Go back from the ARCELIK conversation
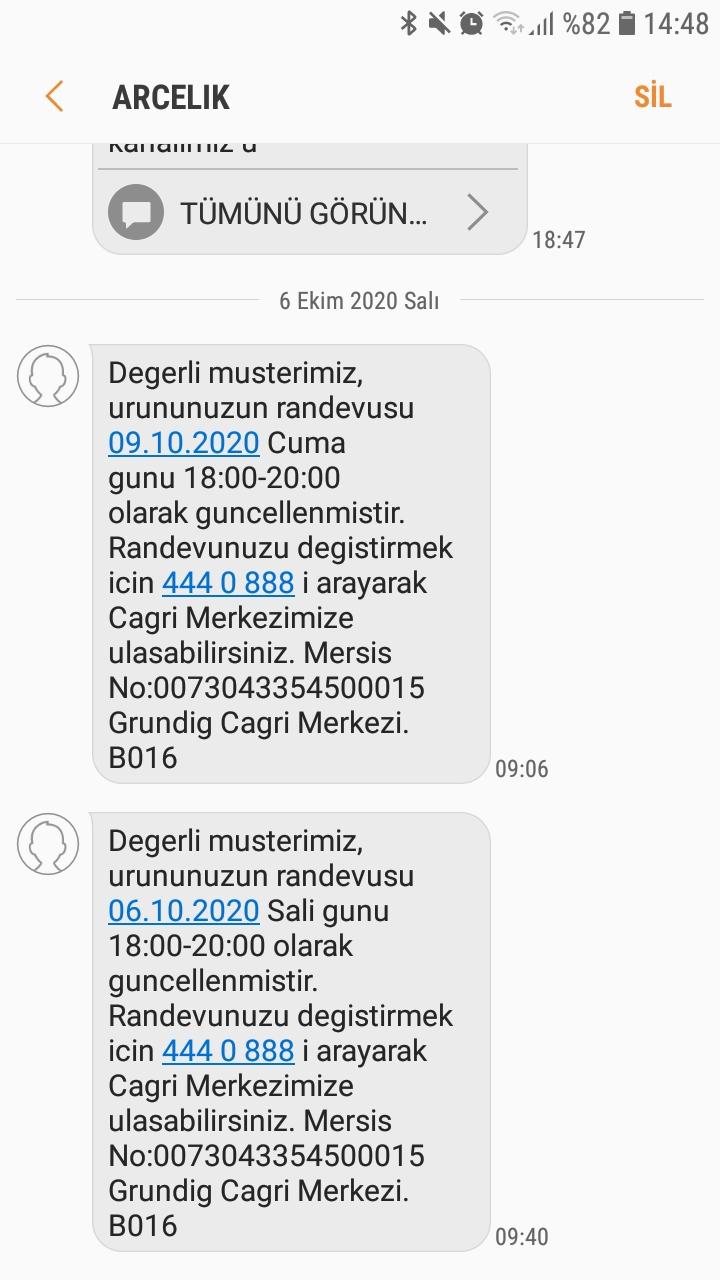 tap(54, 97)
